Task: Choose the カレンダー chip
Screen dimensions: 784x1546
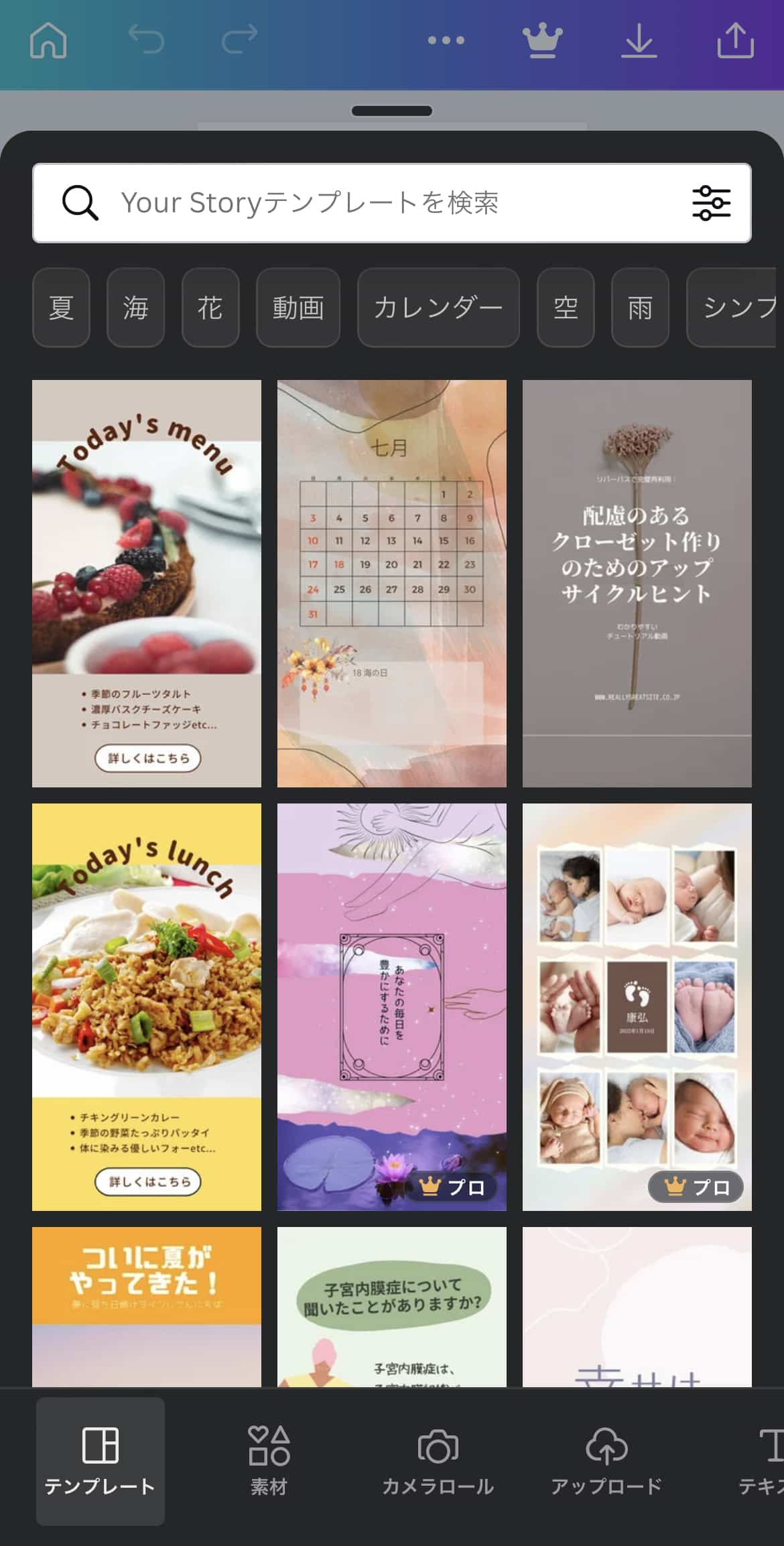Action: (438, 308)
